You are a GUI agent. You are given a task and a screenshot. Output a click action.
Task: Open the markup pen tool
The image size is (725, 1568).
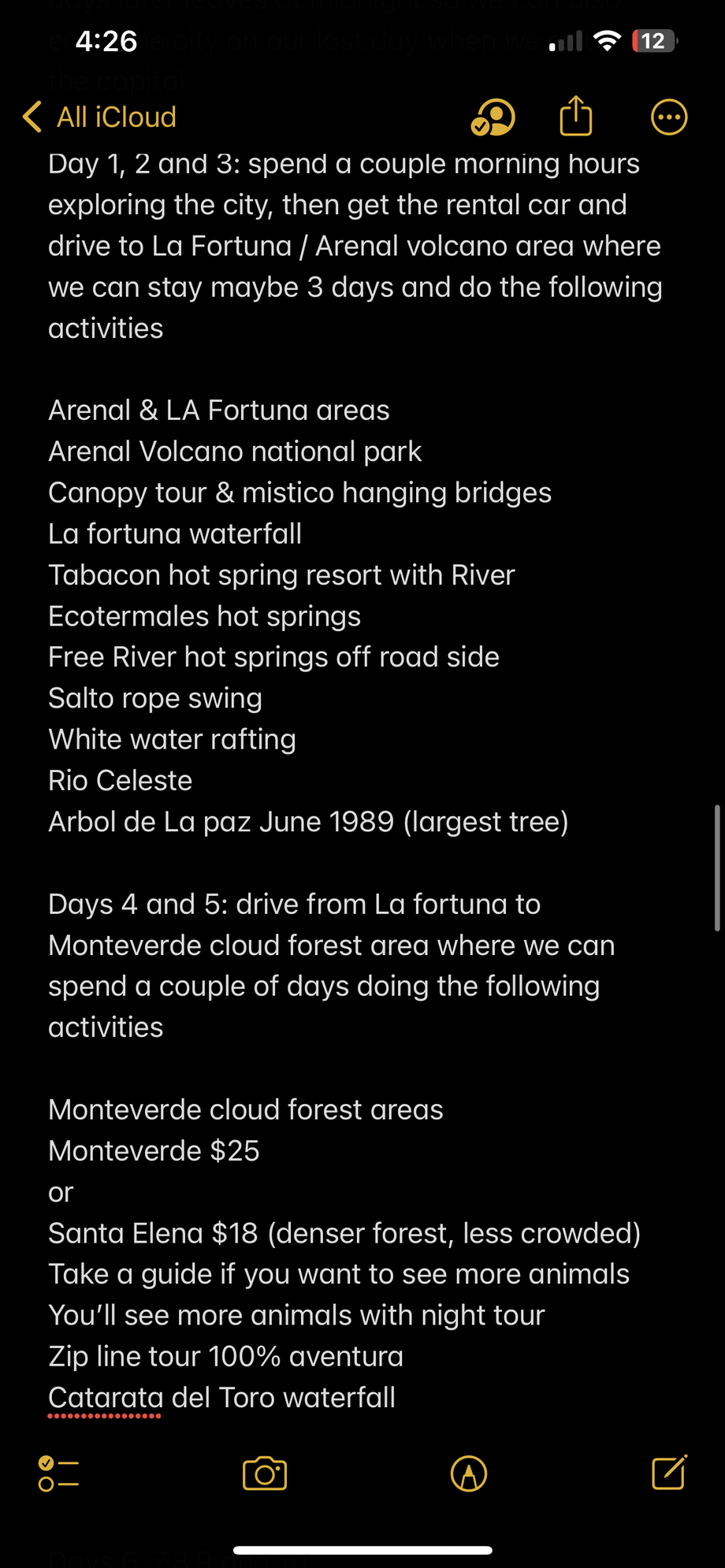click(x=469, y=1473)
